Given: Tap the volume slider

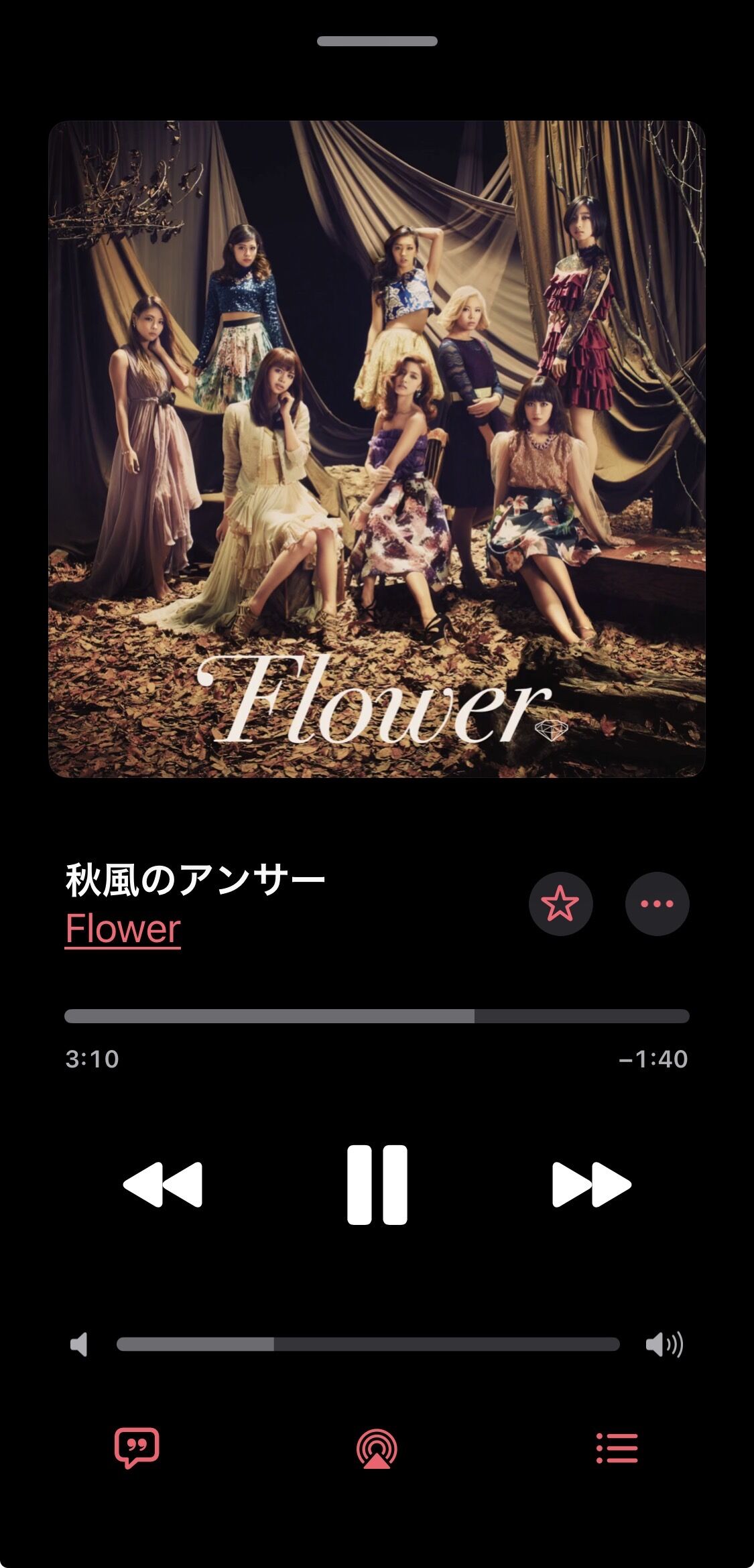Looking at the screenshot, I should pyautogui.click(x=368, y=1344).
